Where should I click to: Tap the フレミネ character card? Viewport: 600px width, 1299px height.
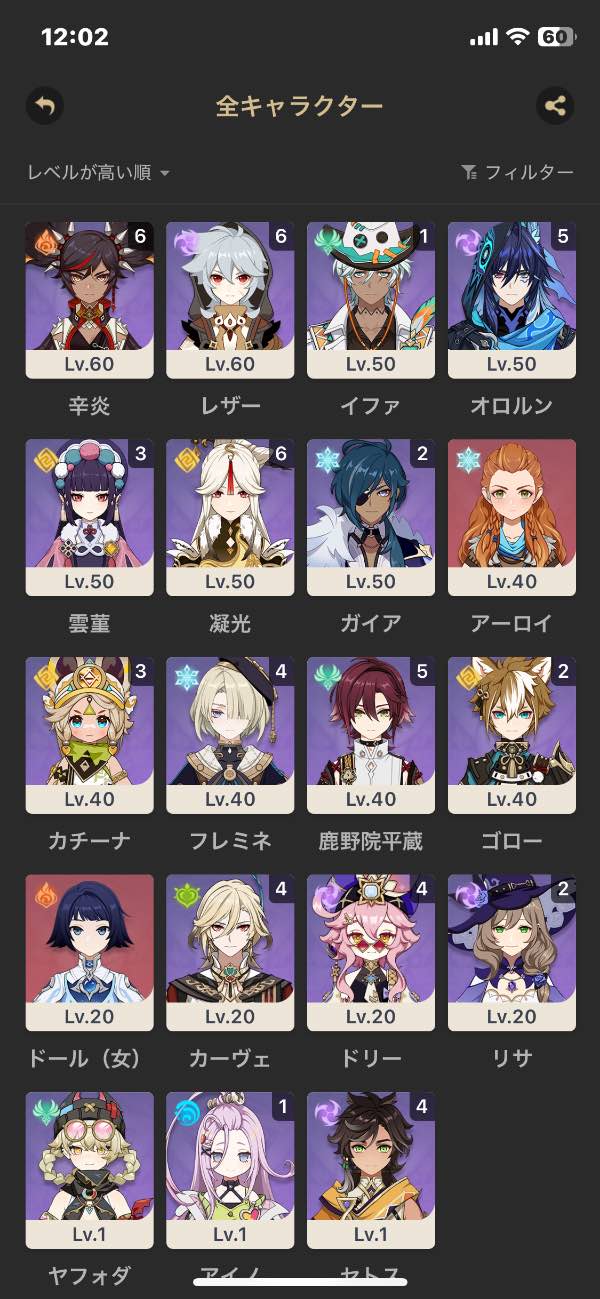[230, 735]
